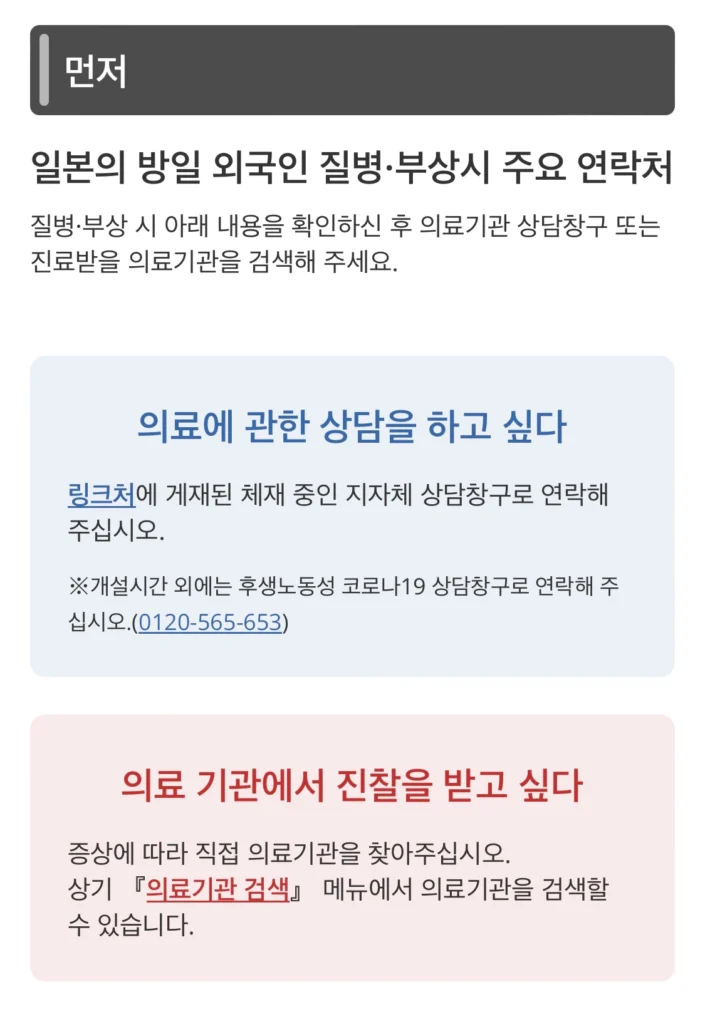Open the 링크처 link for consultation desks
Screen dimensions: 705x1024
coord(101,494)
